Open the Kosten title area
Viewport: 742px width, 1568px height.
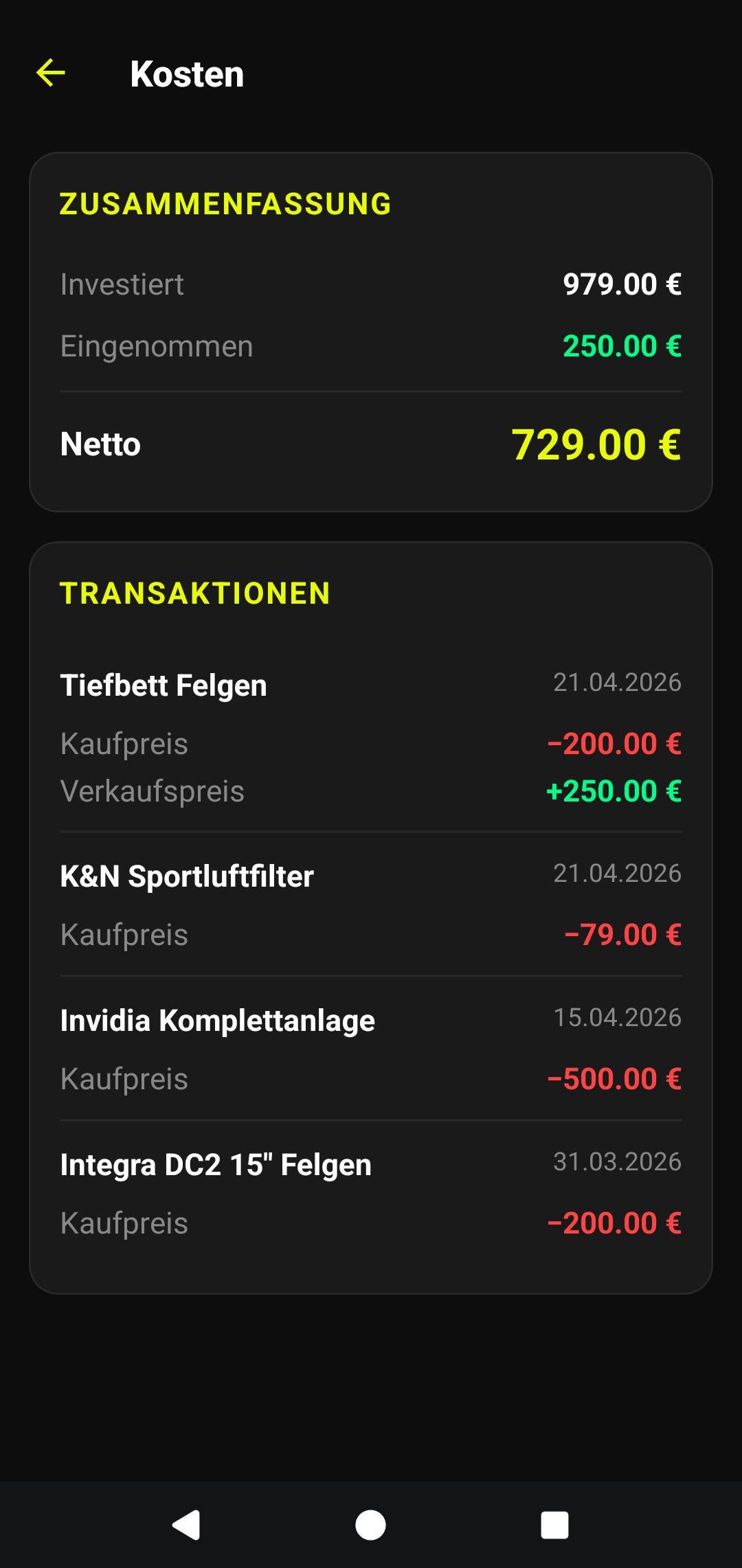187,73
